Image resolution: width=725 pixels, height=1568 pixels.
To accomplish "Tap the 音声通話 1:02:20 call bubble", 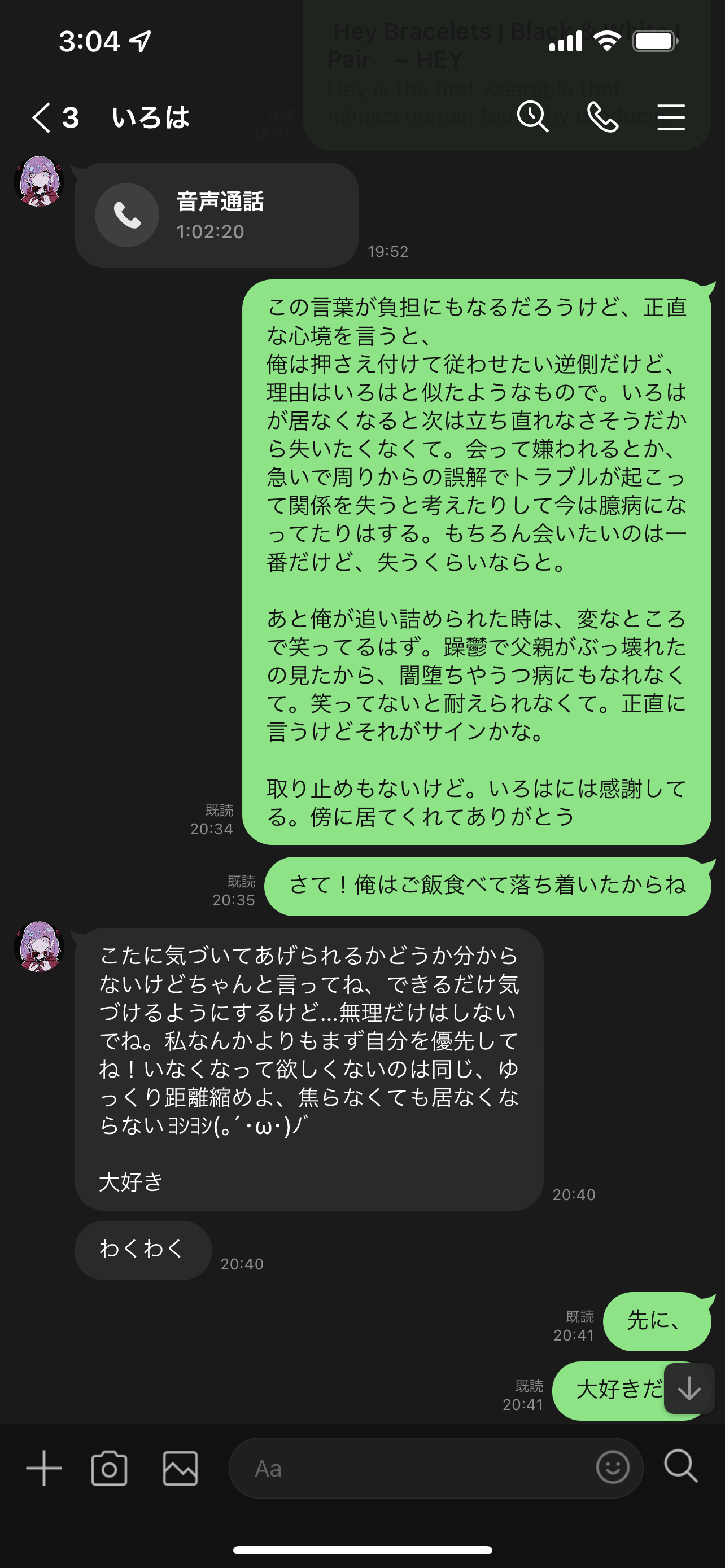I will click(x=217, y=215).
